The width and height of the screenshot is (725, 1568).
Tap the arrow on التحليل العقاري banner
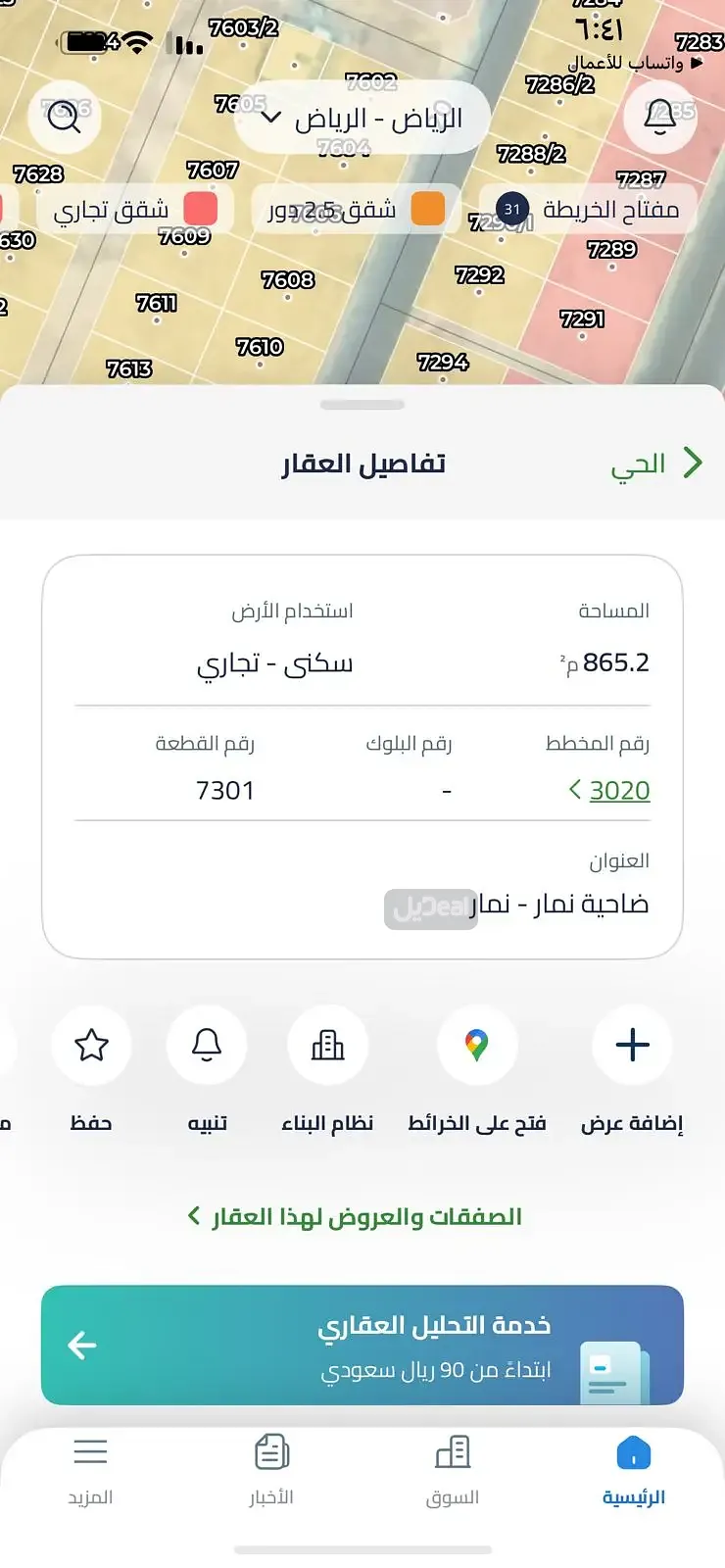pyautogui.click(x=80, y=1346)
